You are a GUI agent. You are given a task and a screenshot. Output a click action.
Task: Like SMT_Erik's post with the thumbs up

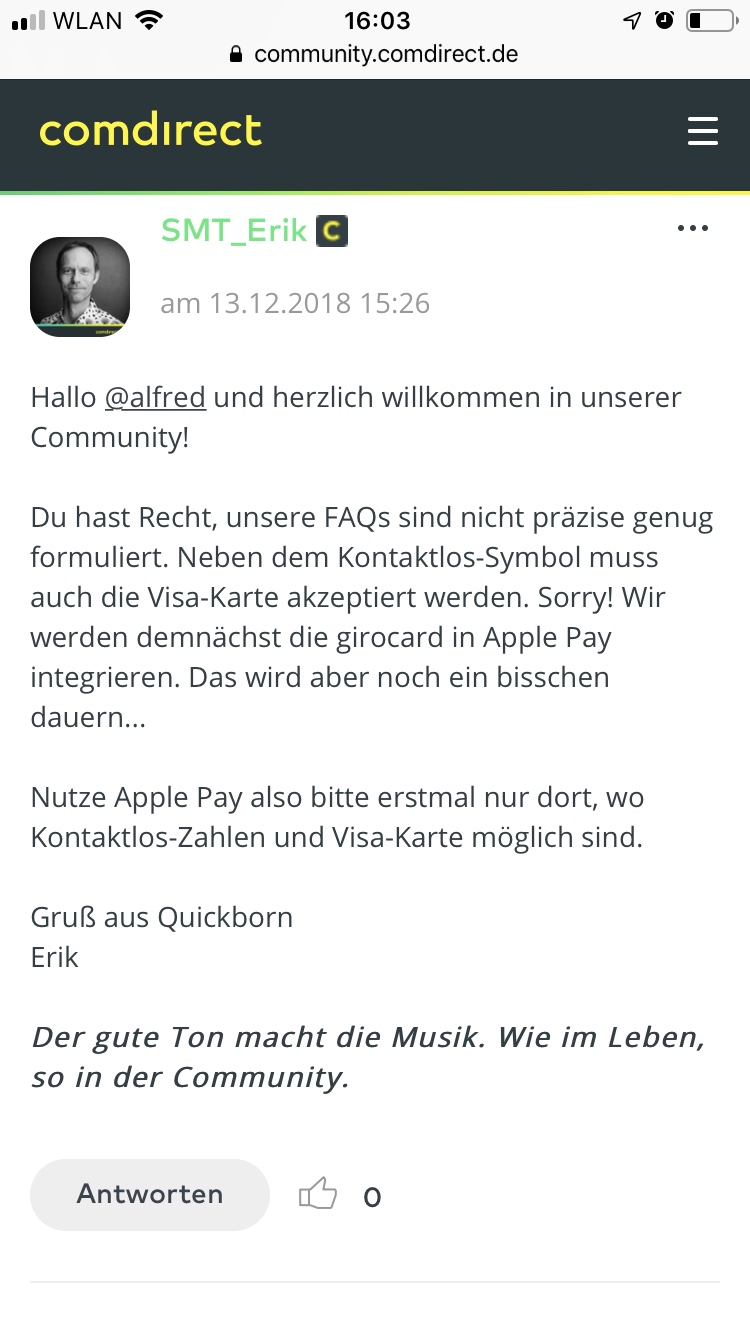[x=318, y=1194]
